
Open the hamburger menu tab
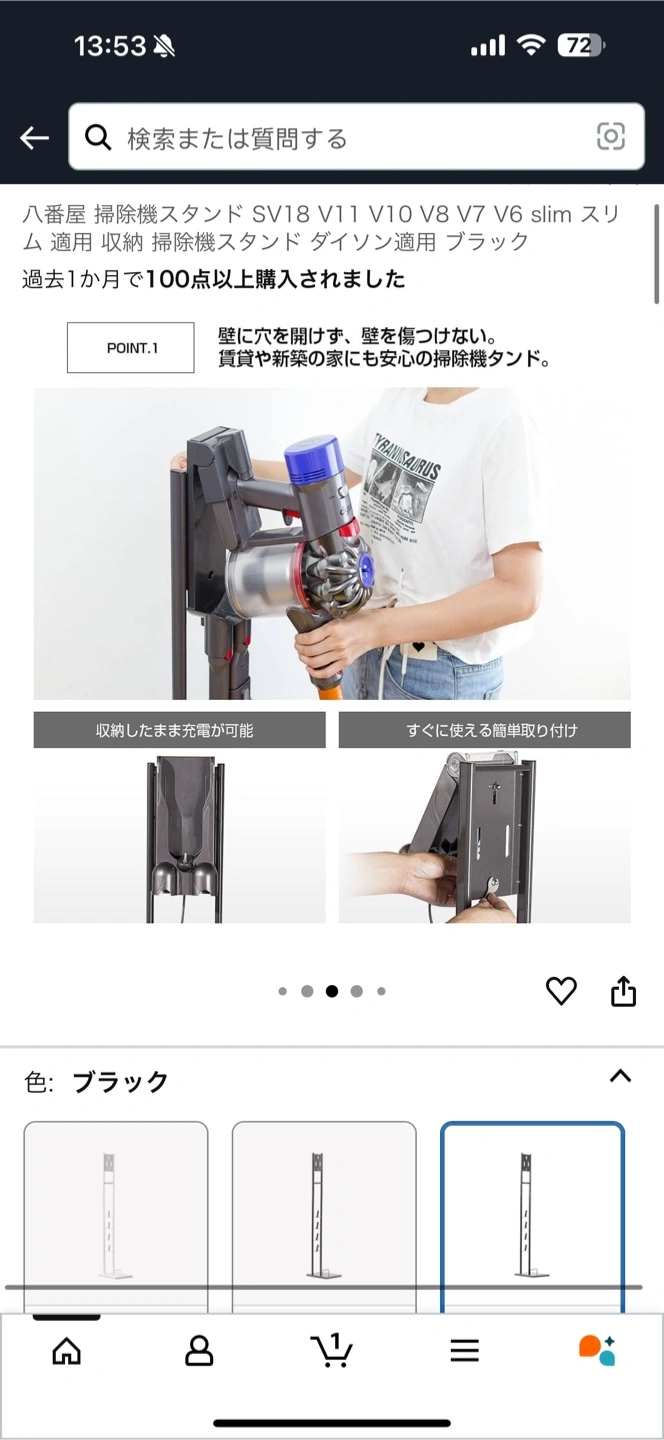coord(464,1351)
